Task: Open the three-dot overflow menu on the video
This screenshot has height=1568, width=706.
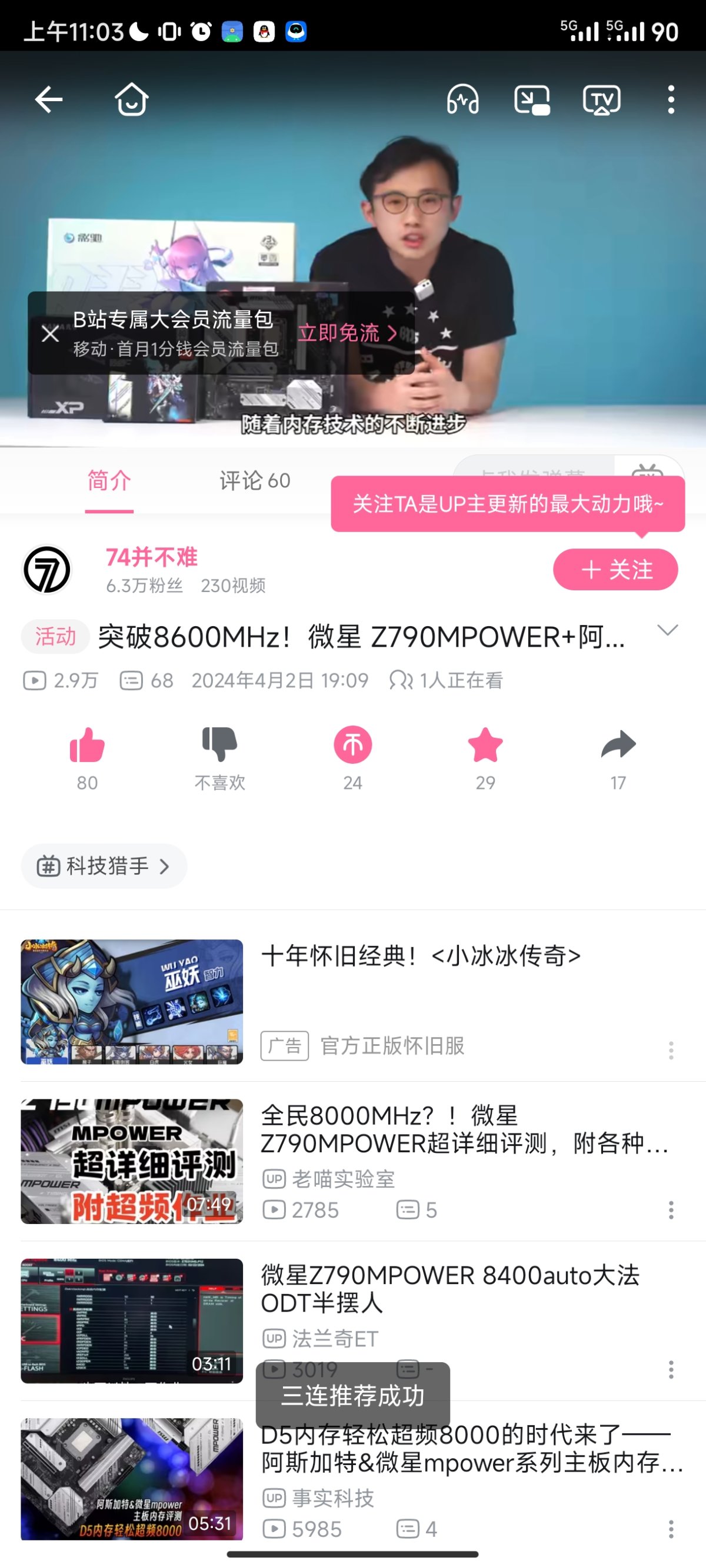Action: (671, 99)
